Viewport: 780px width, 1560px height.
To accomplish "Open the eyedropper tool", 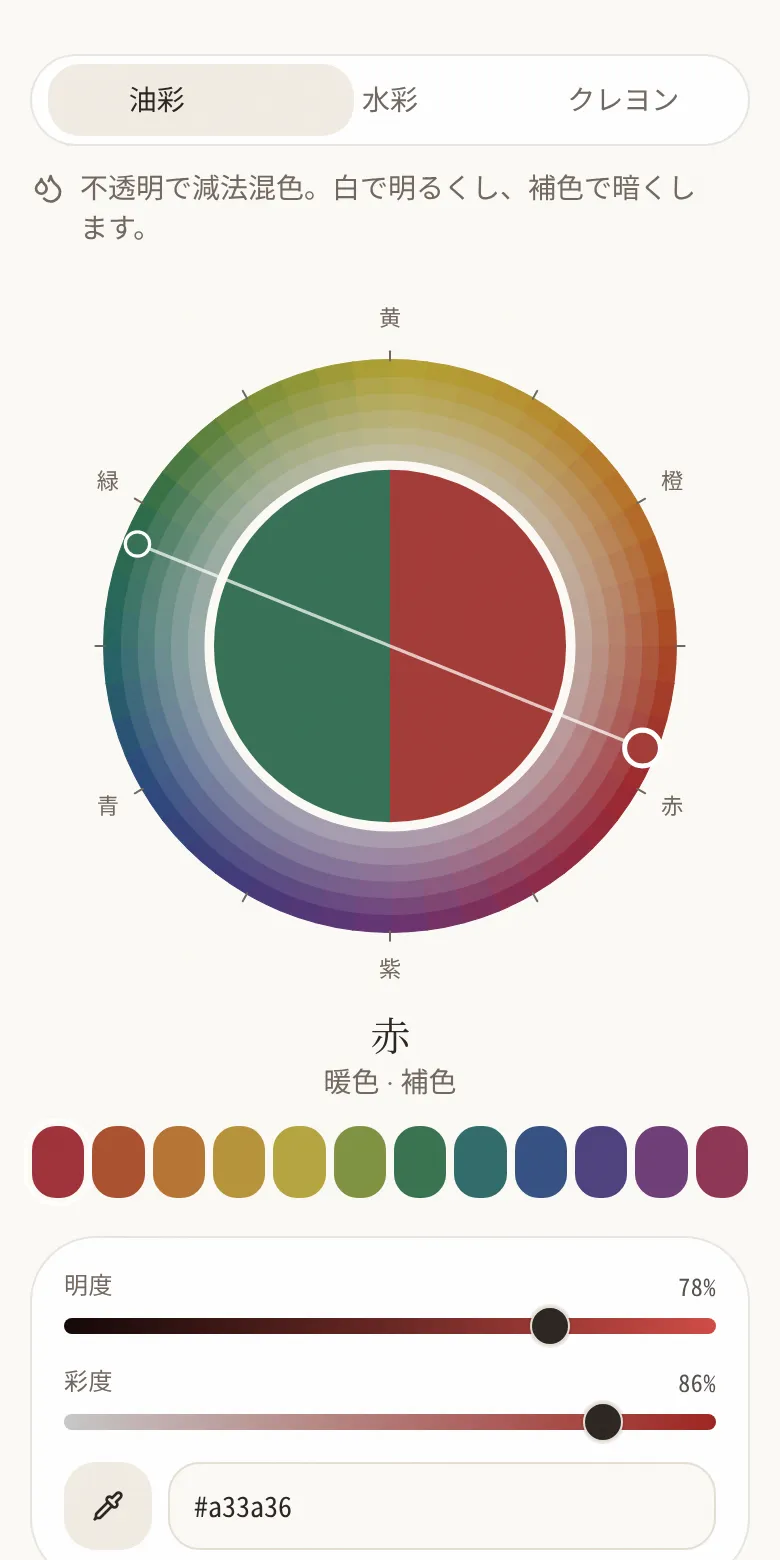I will pos(108,1506).
